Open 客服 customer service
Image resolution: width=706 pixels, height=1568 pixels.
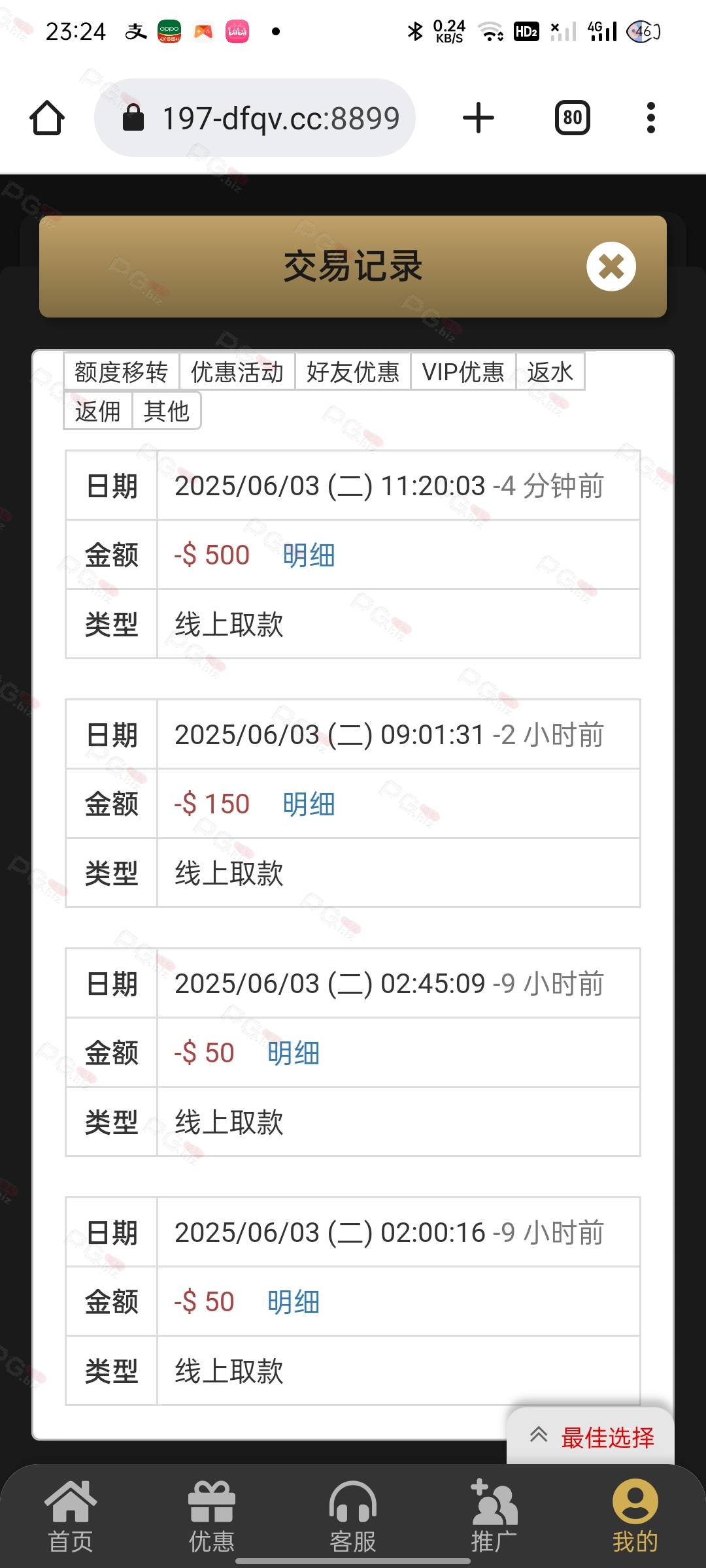click(x=353, y=1517)
